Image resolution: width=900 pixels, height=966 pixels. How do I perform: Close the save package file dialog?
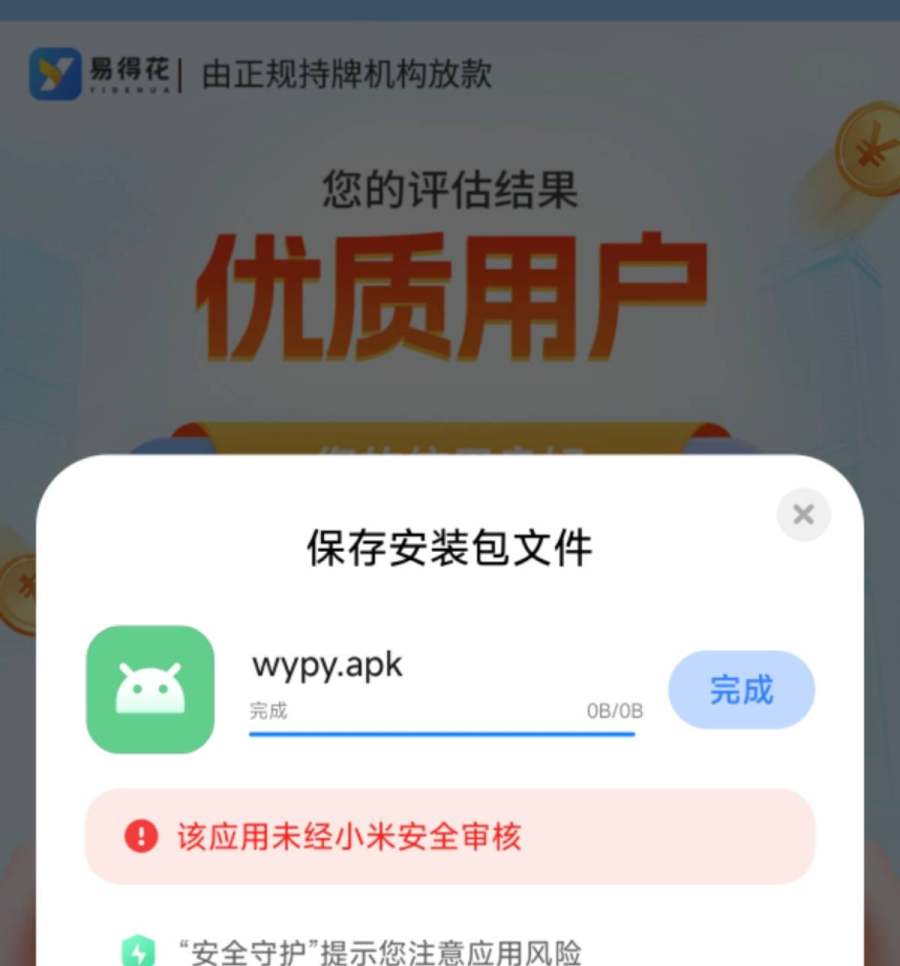[x=803, y=515]
